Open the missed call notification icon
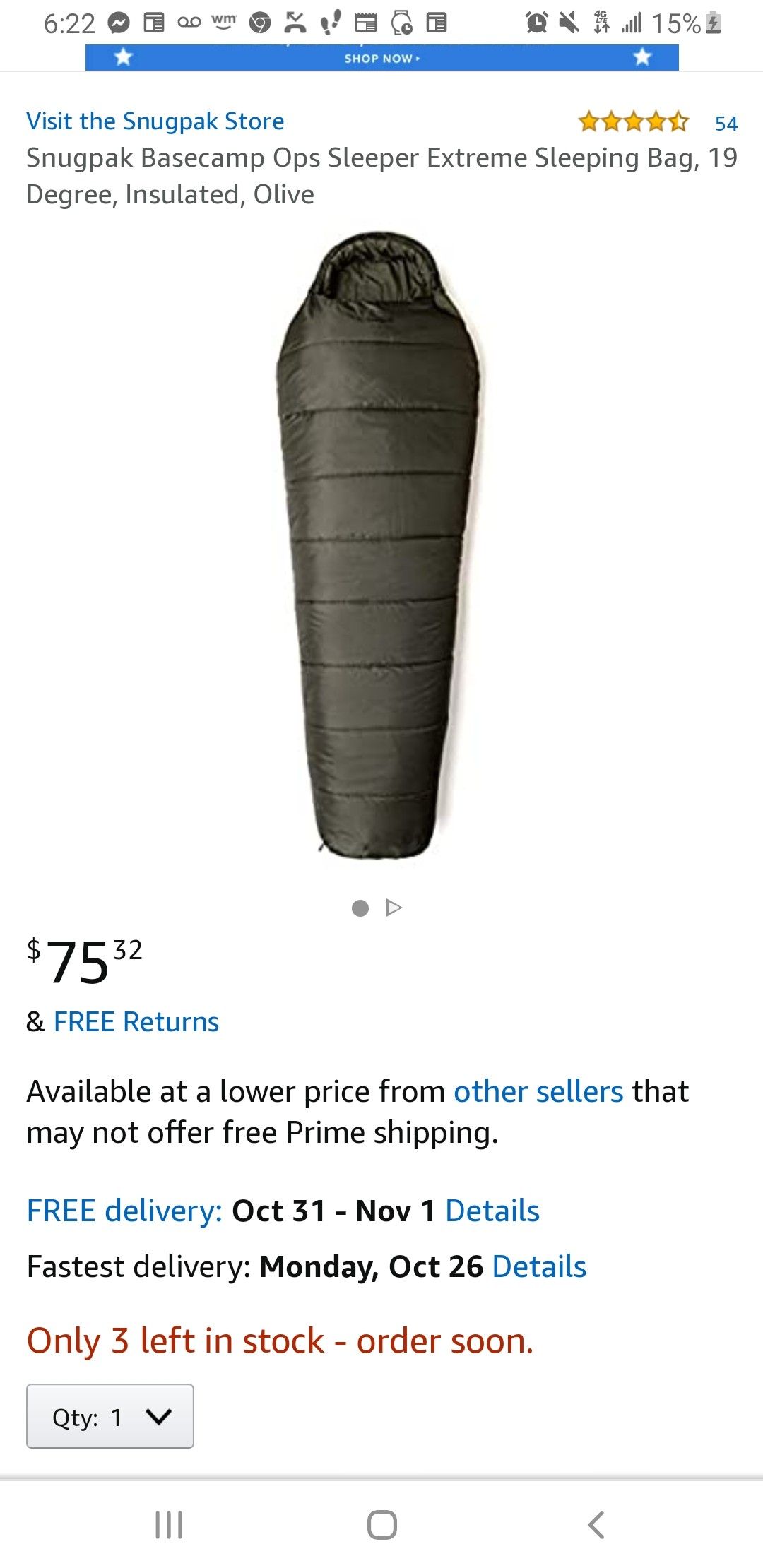The image size is (763, 1568). coord(295,21)
